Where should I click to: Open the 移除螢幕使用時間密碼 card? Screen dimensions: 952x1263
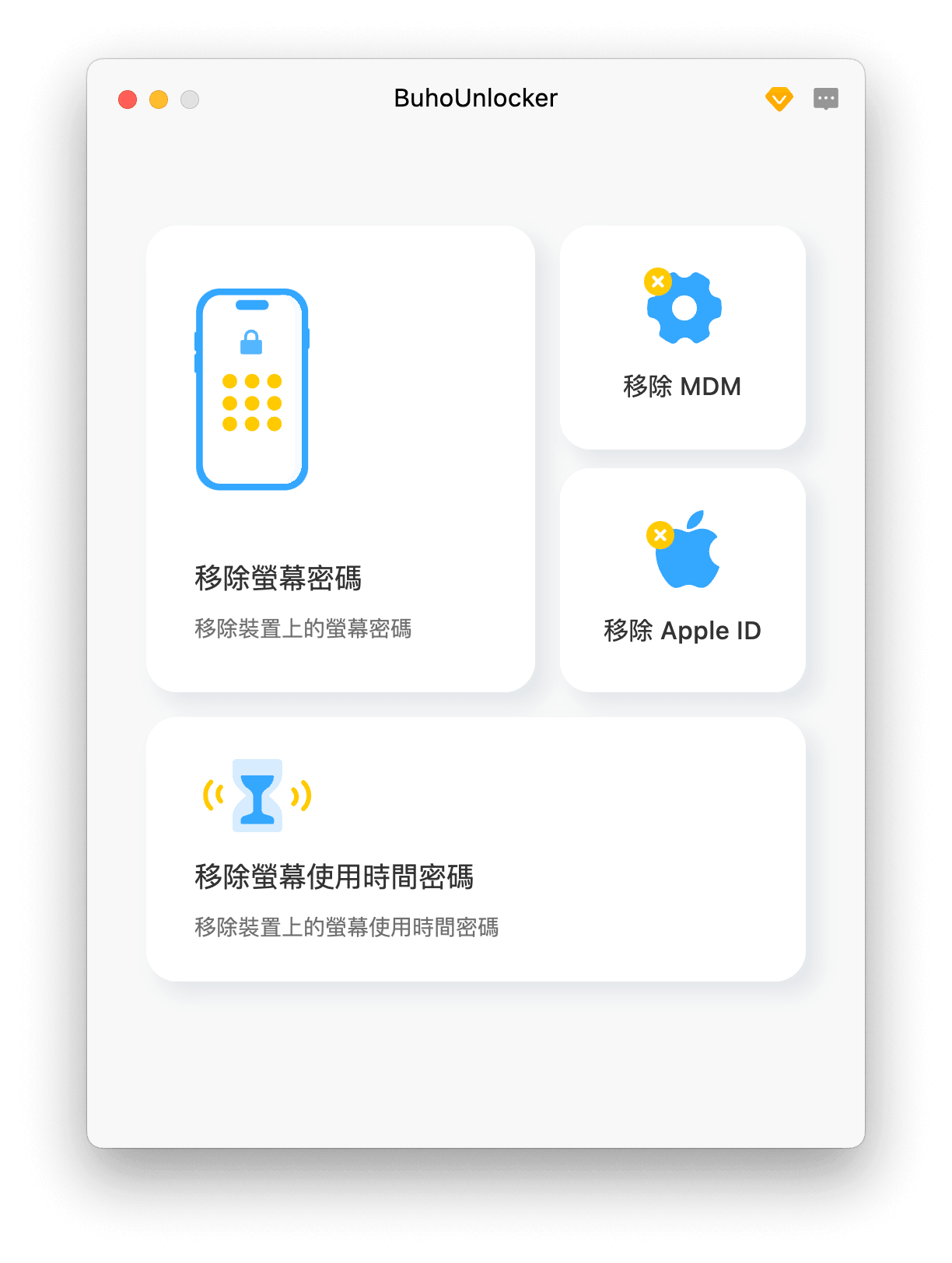pyautogui.click(x=475, y=848)
